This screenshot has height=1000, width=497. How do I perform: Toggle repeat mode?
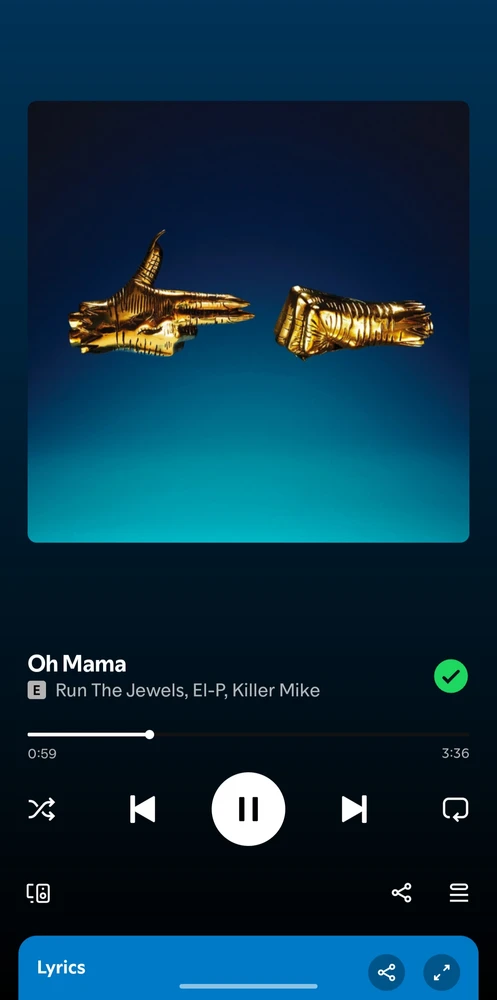[x=456, y=809]
